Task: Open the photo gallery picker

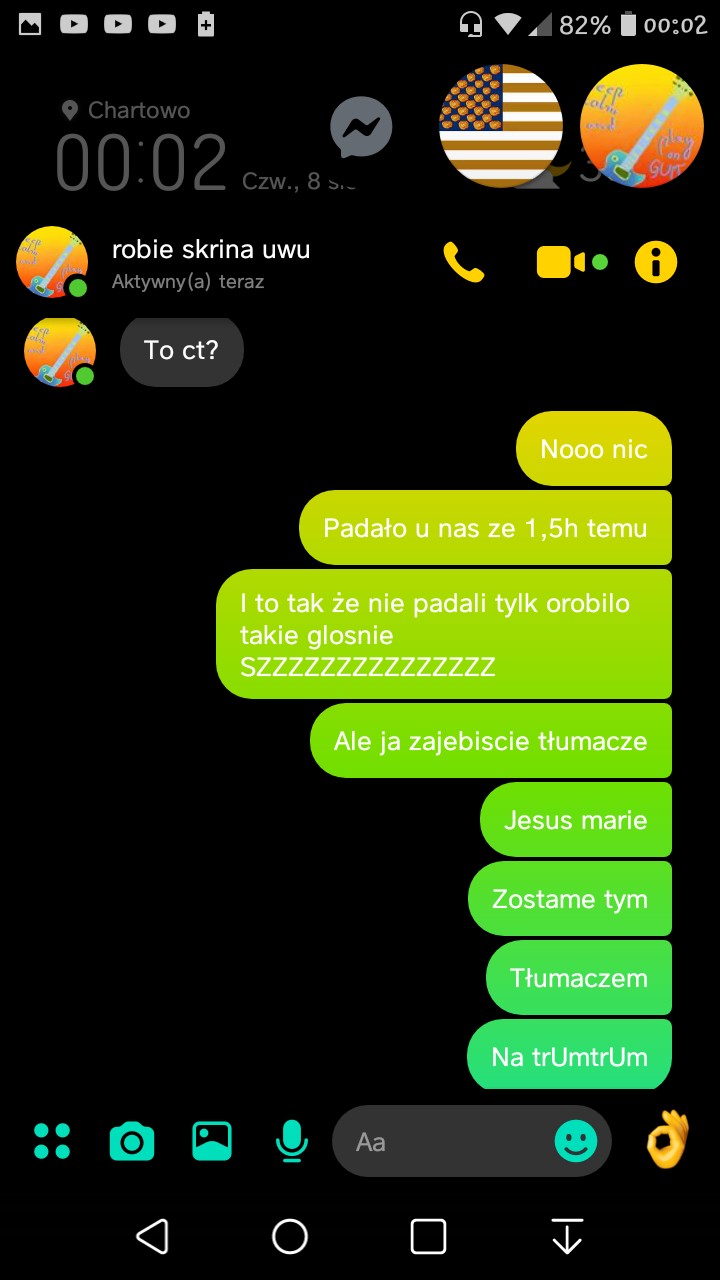Action: point(212,1141)
